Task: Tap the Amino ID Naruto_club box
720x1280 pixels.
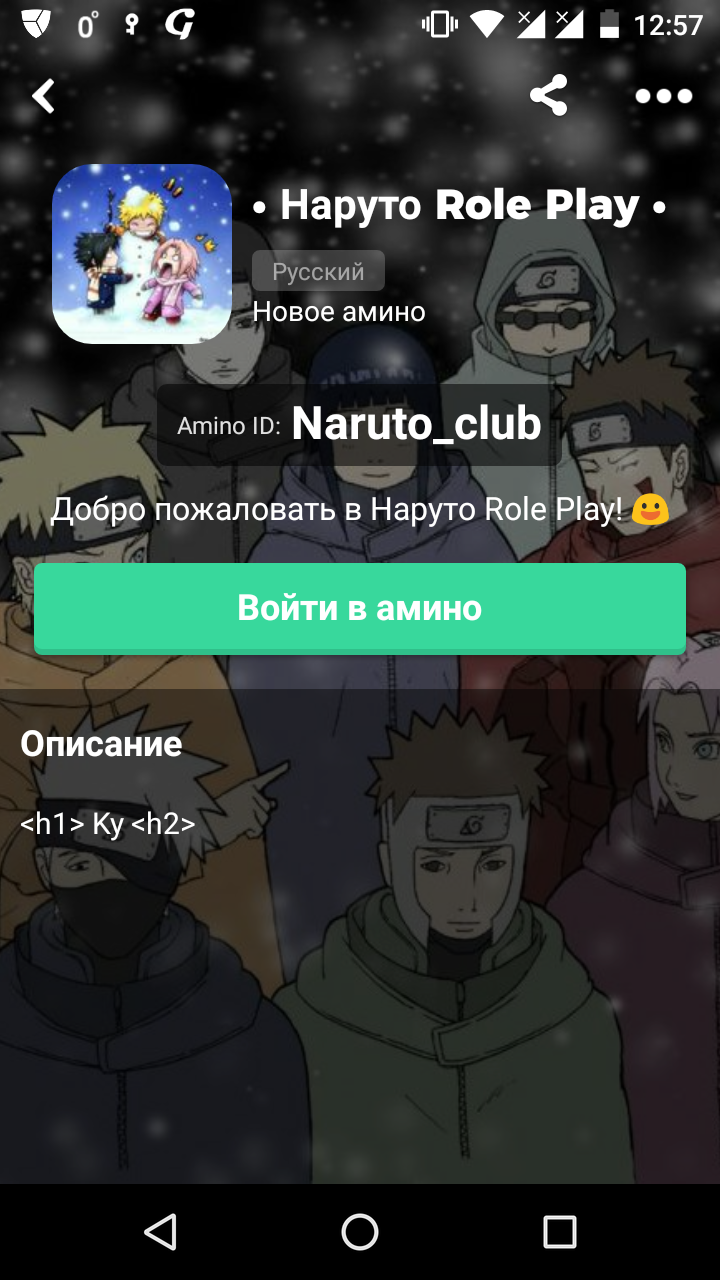Action: point(360,425)
